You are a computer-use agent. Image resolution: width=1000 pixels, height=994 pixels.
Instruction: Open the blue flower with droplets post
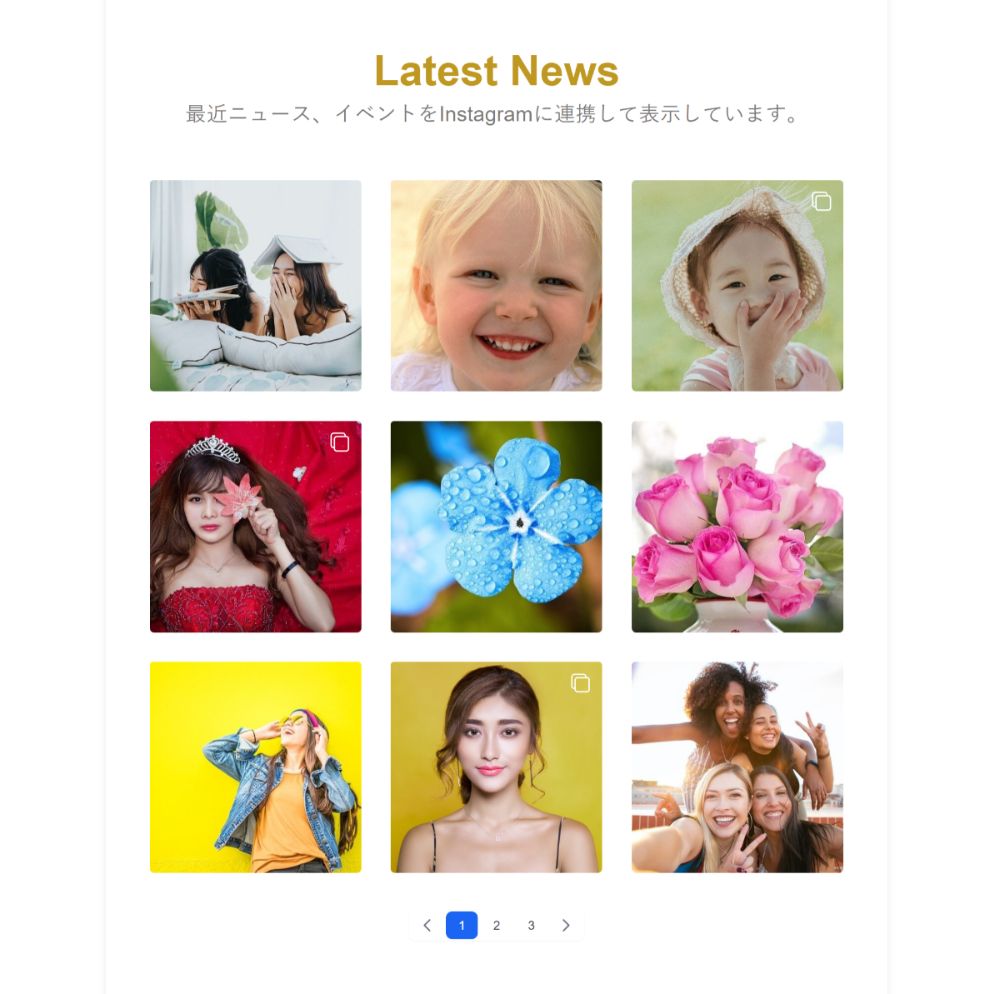pyautogui.click(x=496, y=526)
